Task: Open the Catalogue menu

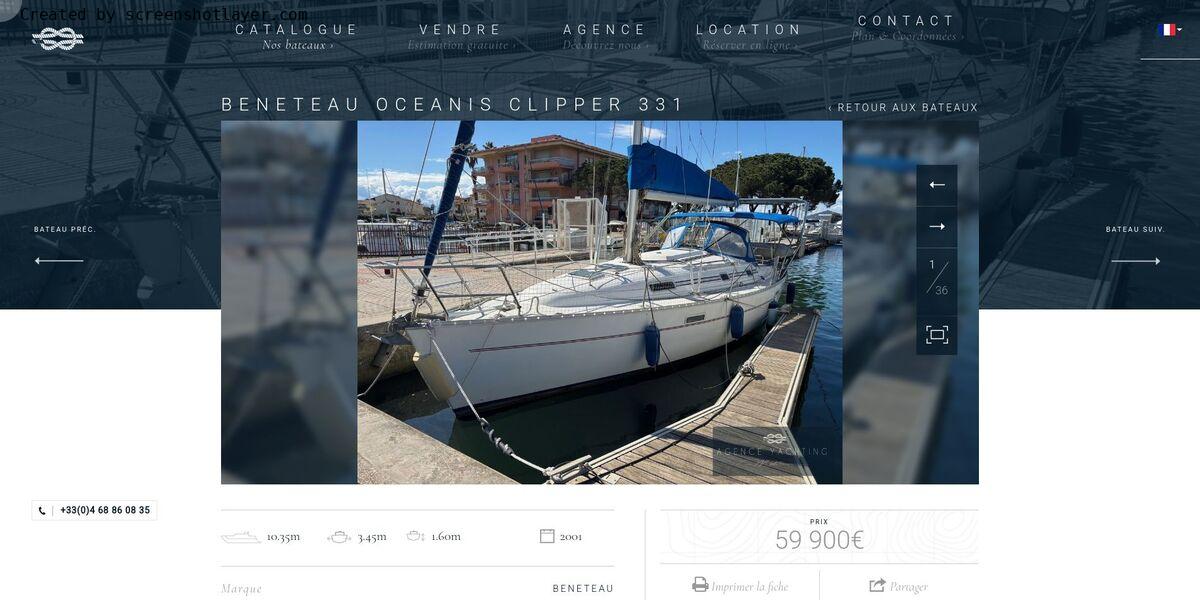Action: [297, 36]
